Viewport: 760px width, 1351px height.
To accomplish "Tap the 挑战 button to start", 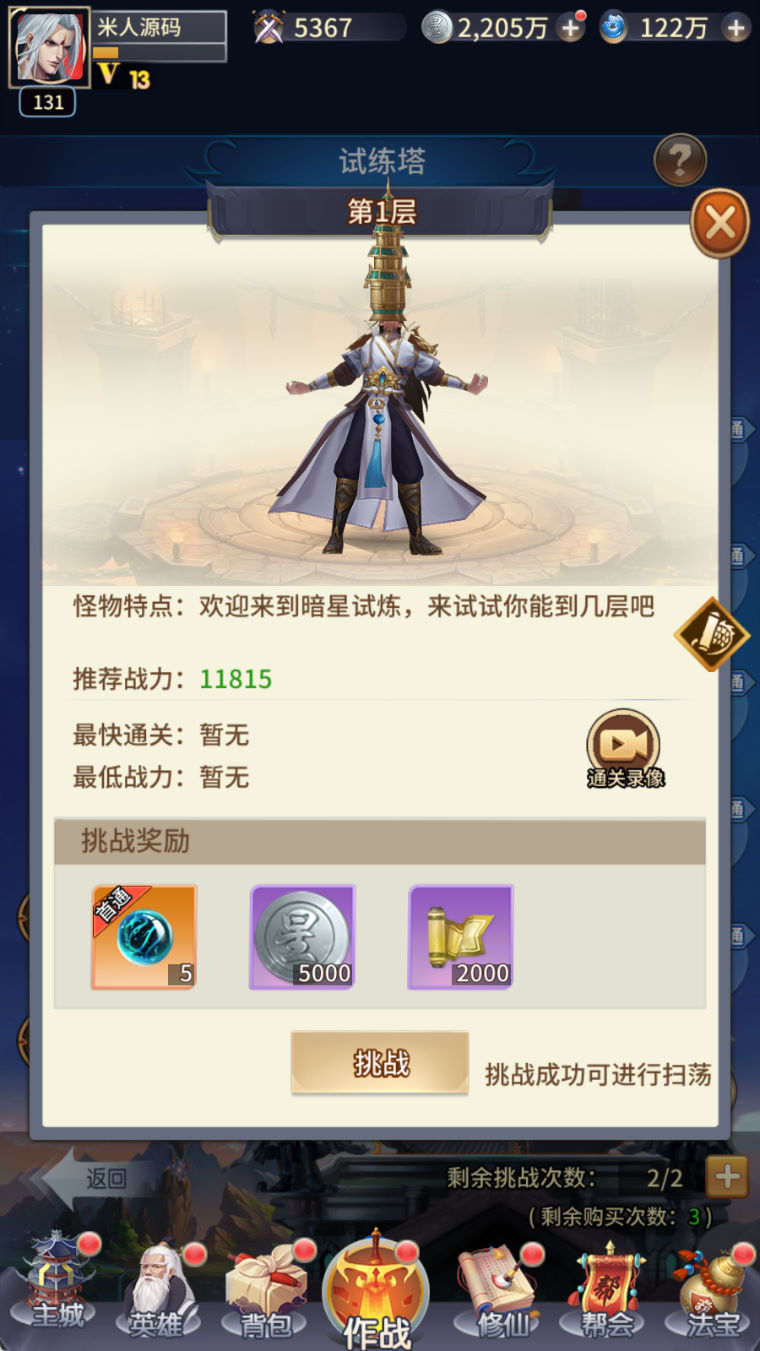I will 380,1063.
